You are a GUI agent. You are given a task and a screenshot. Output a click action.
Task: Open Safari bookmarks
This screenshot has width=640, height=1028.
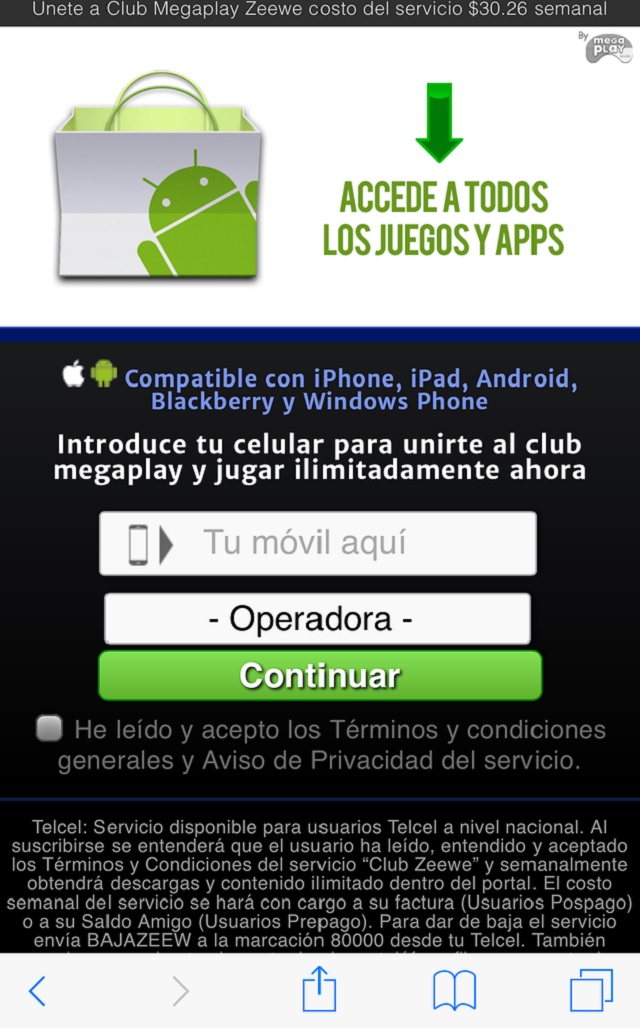point(454,991)
